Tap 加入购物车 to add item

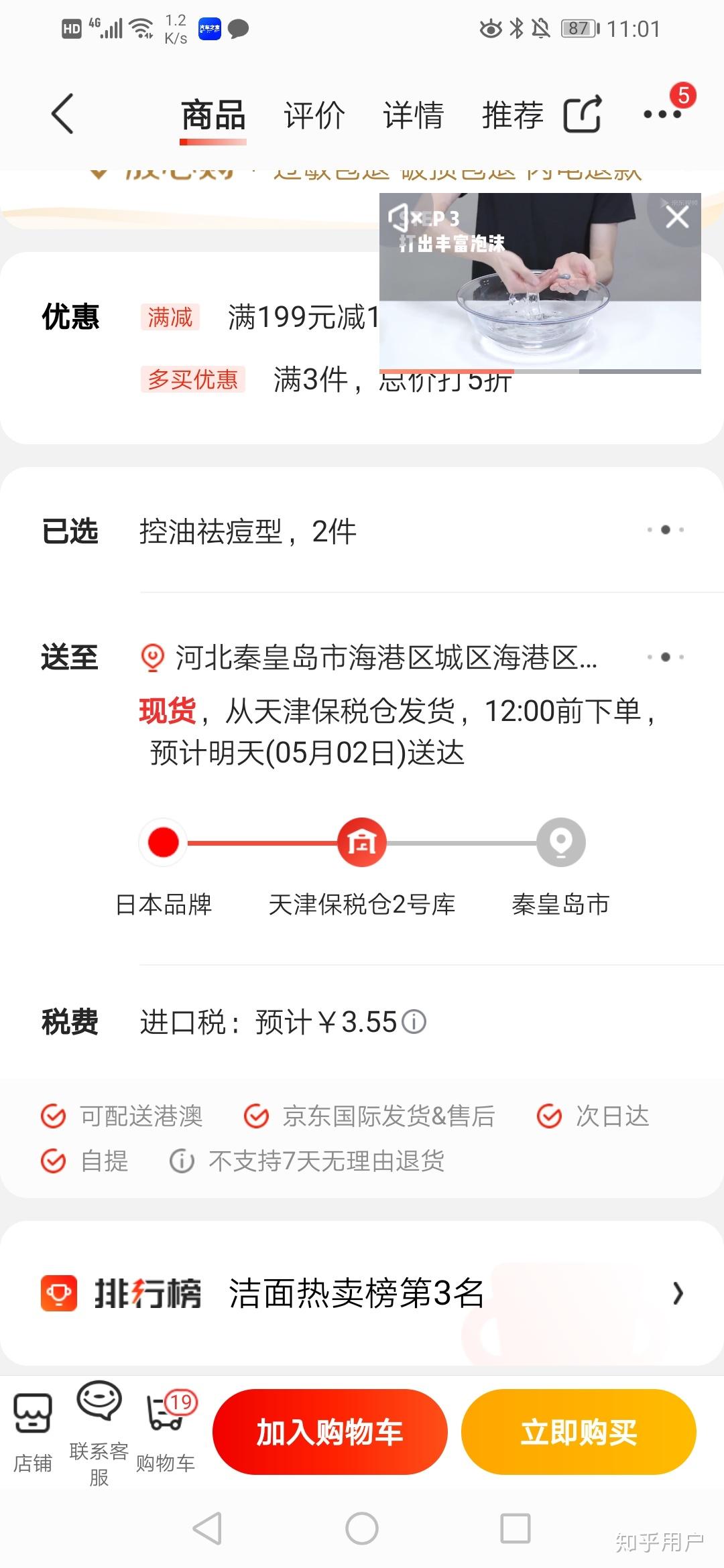[330, 1432]
